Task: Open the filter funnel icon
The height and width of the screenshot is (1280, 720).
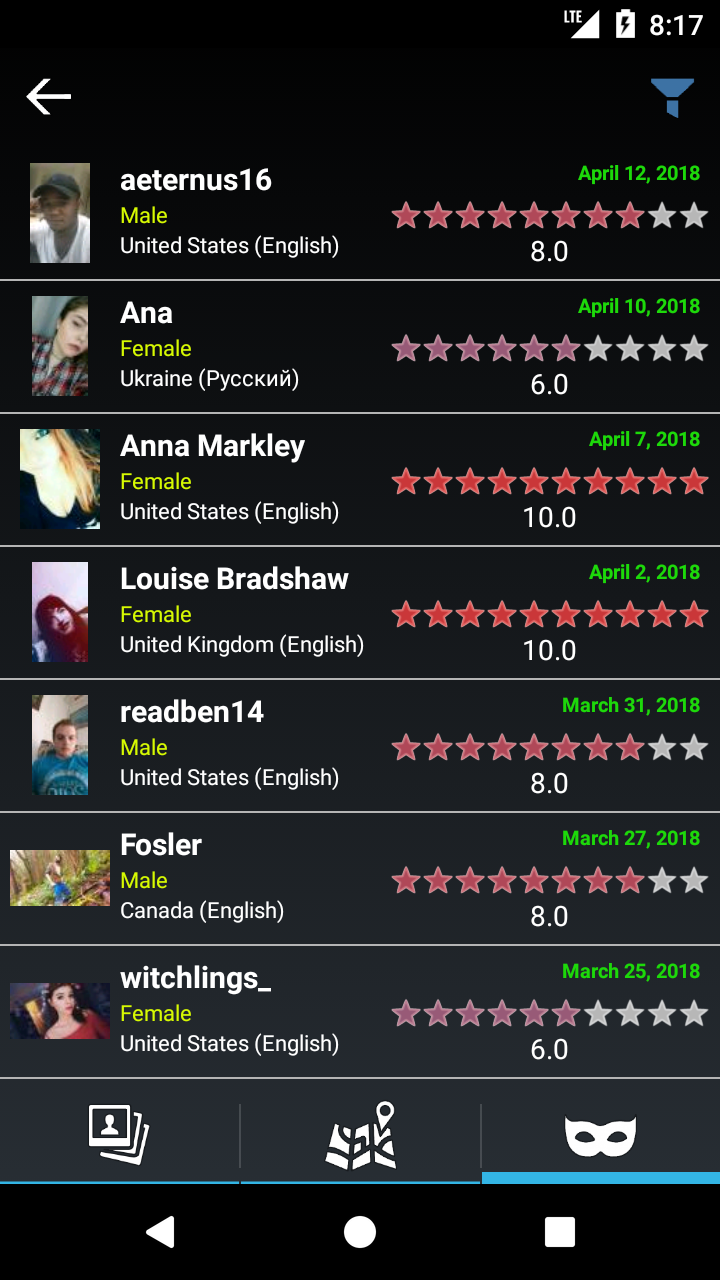Action: [672, 98]
